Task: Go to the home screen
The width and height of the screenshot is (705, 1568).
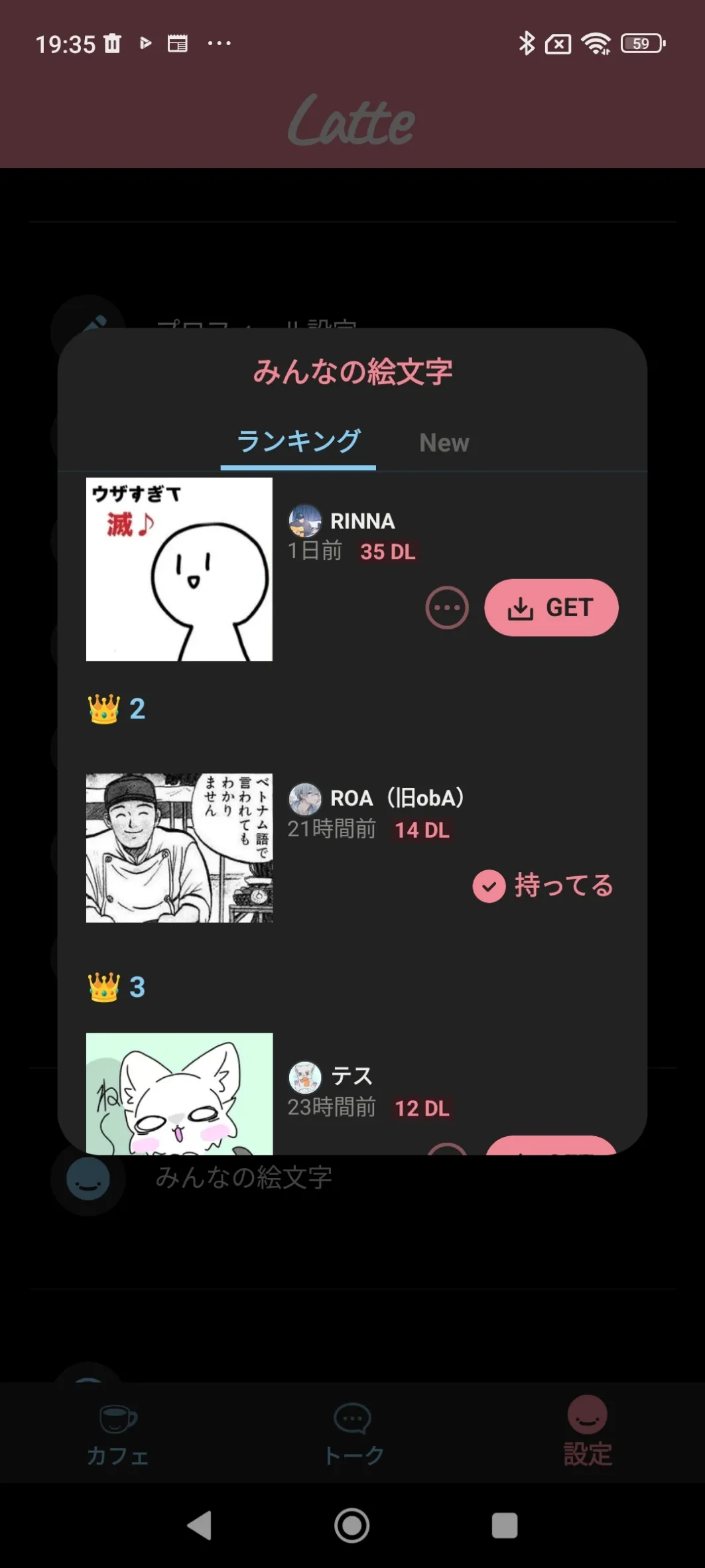Action: (x=352, y=1525)
